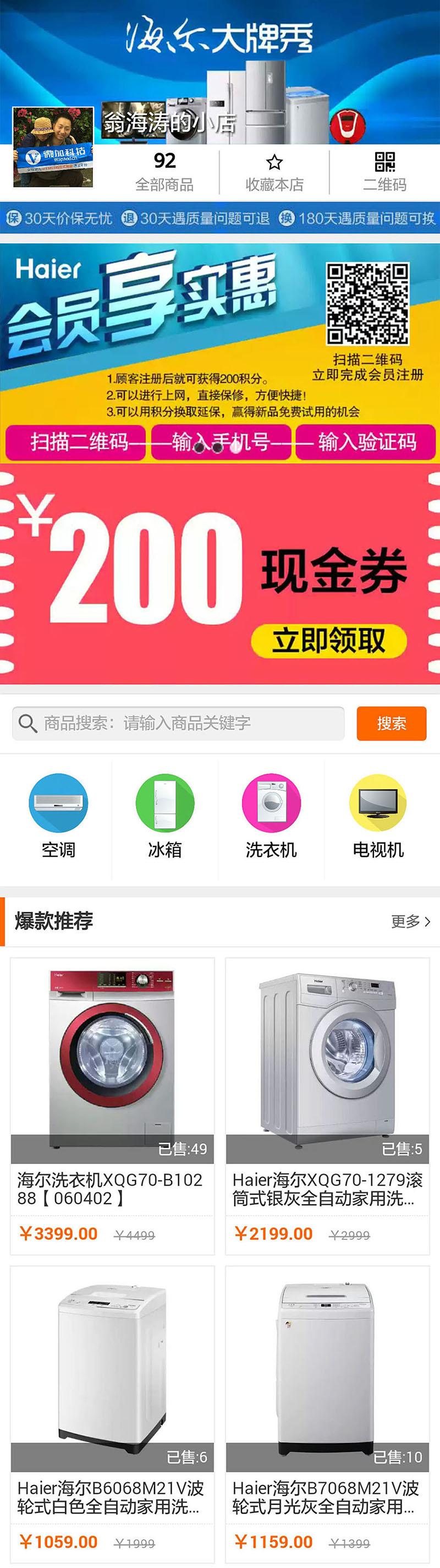Browse the 空调 category

(x=58, y=817)
